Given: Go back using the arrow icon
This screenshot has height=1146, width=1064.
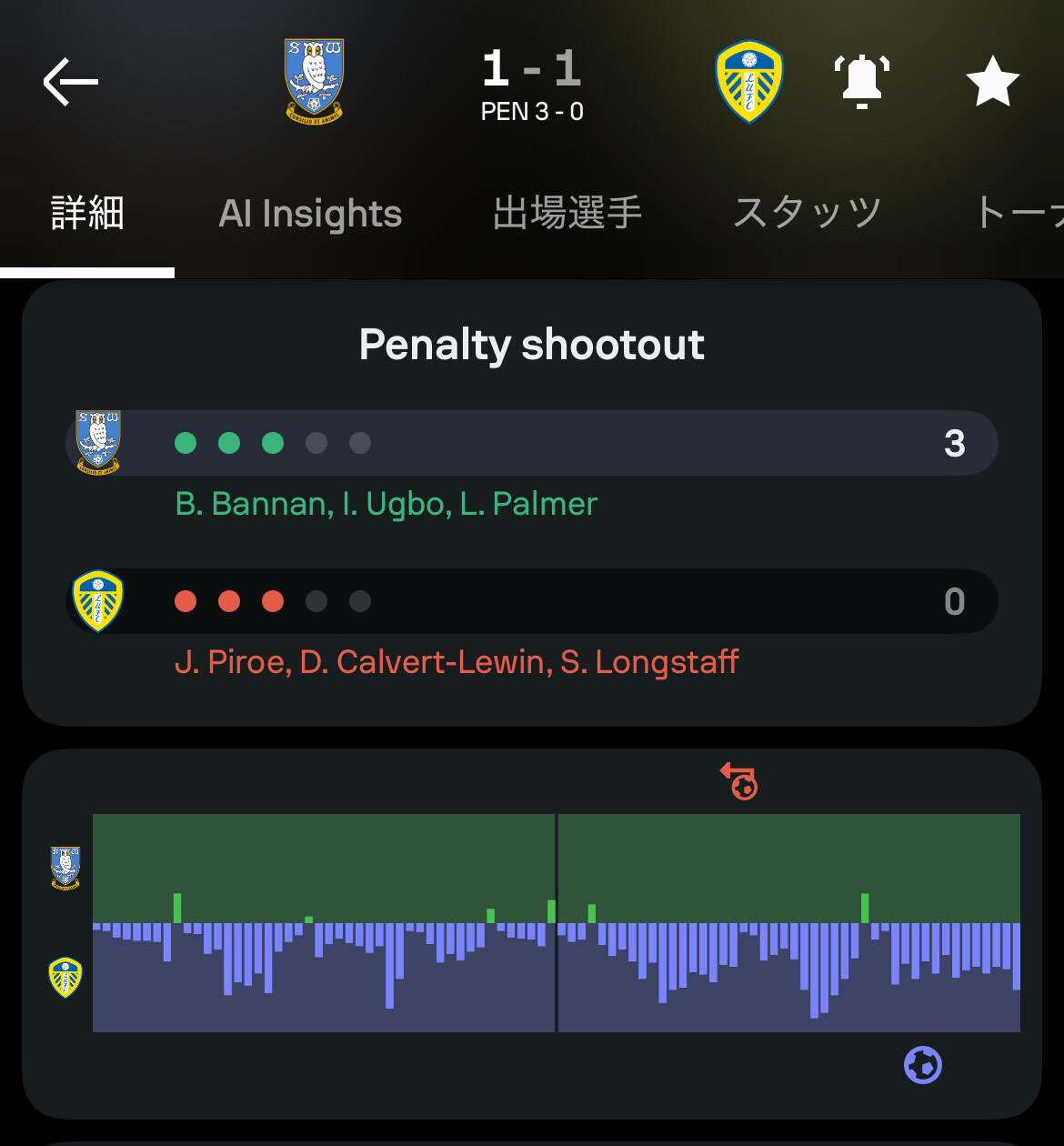Looking at the screenshot, I should coord(71,82).
